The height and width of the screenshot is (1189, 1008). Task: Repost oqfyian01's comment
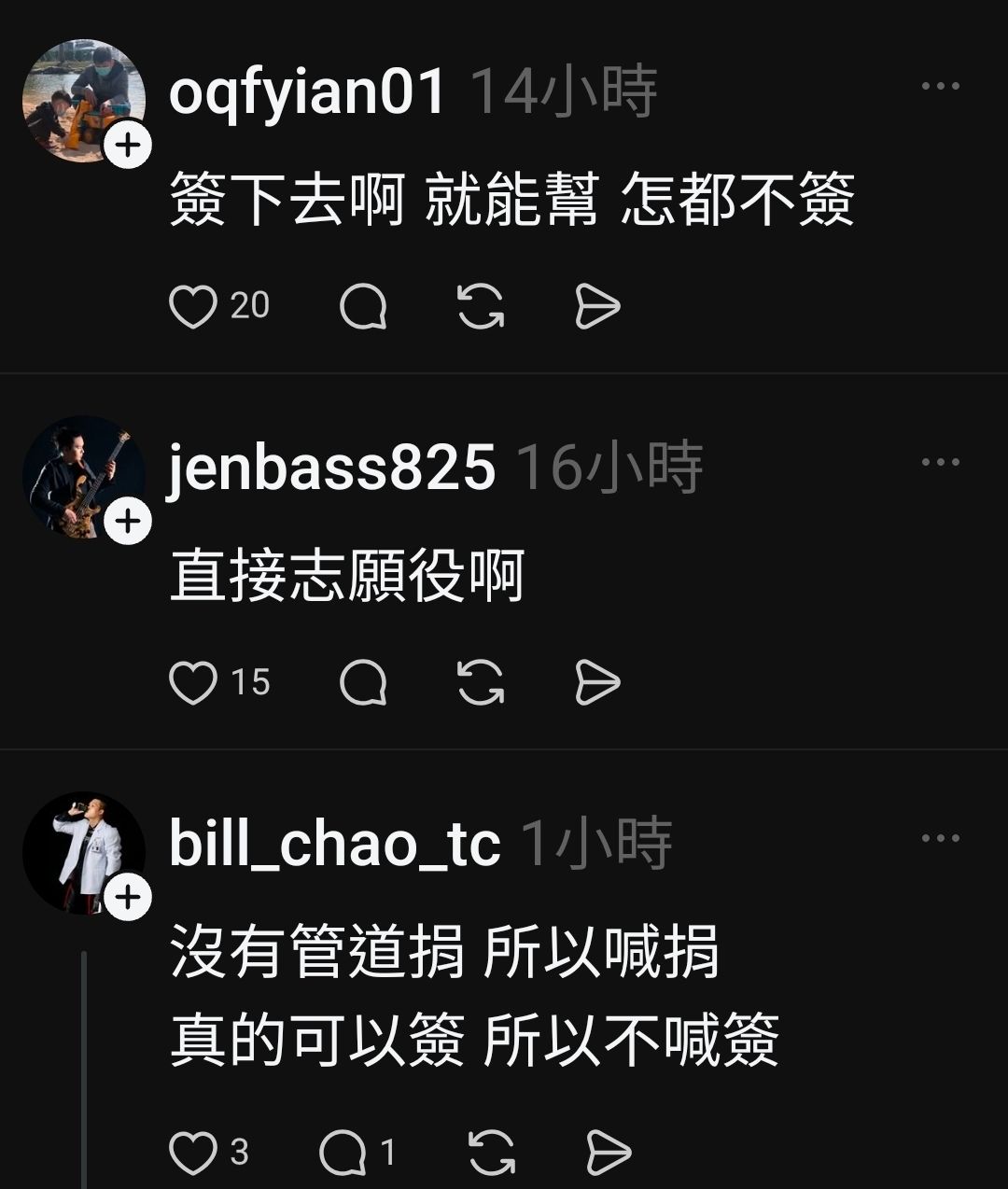(x=481, y=307)
